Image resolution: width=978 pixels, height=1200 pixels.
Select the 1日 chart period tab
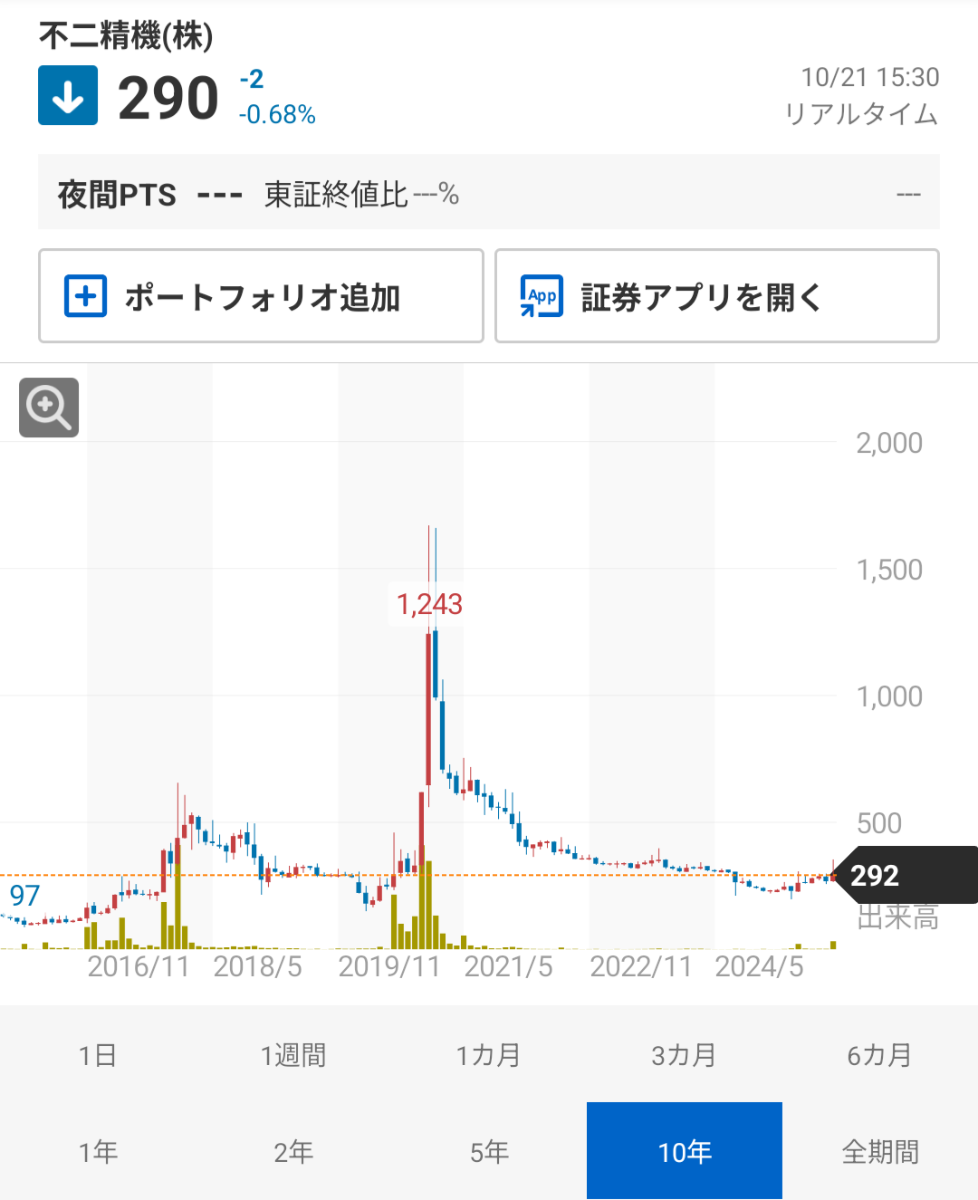(x=97, y=1054)
